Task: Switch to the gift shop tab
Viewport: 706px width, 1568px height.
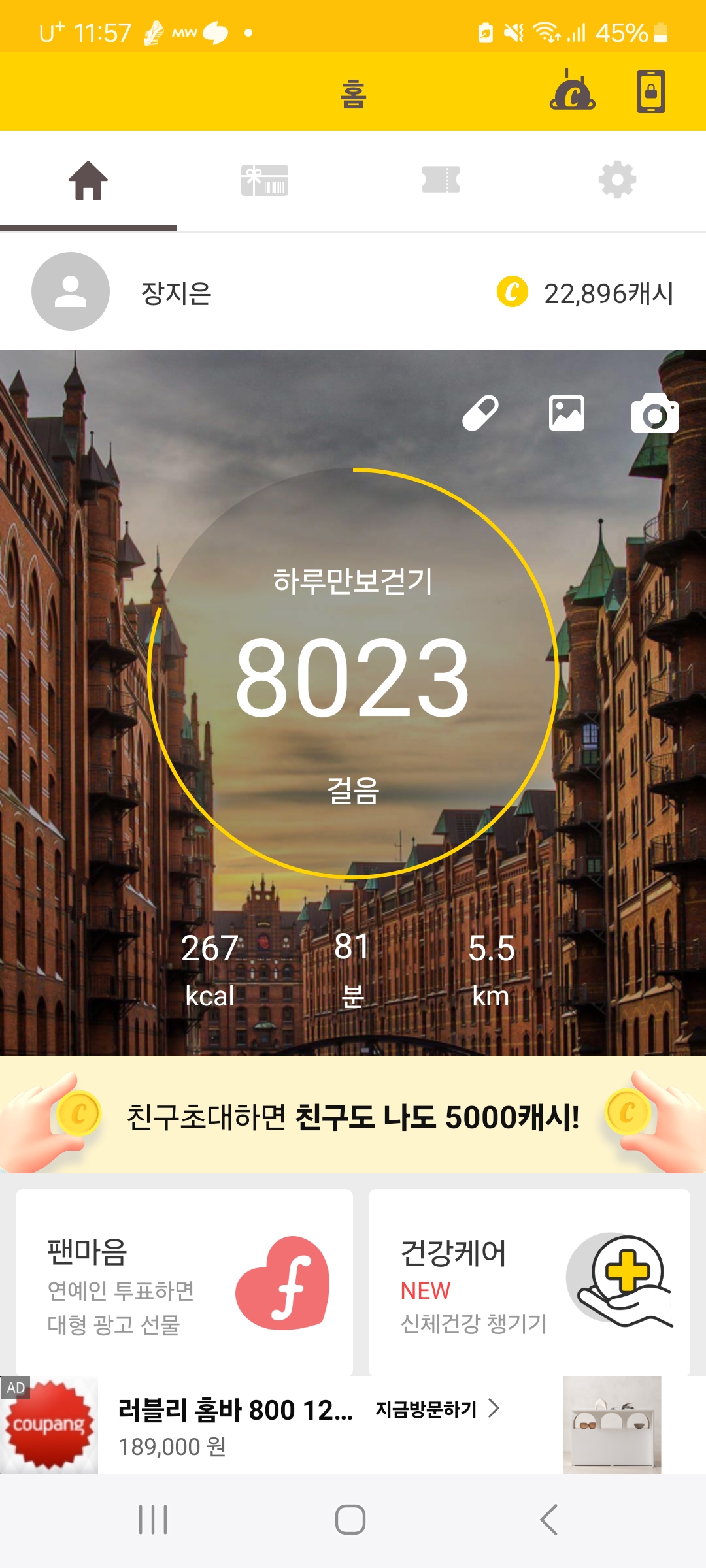Action: [x=265, y=180]
